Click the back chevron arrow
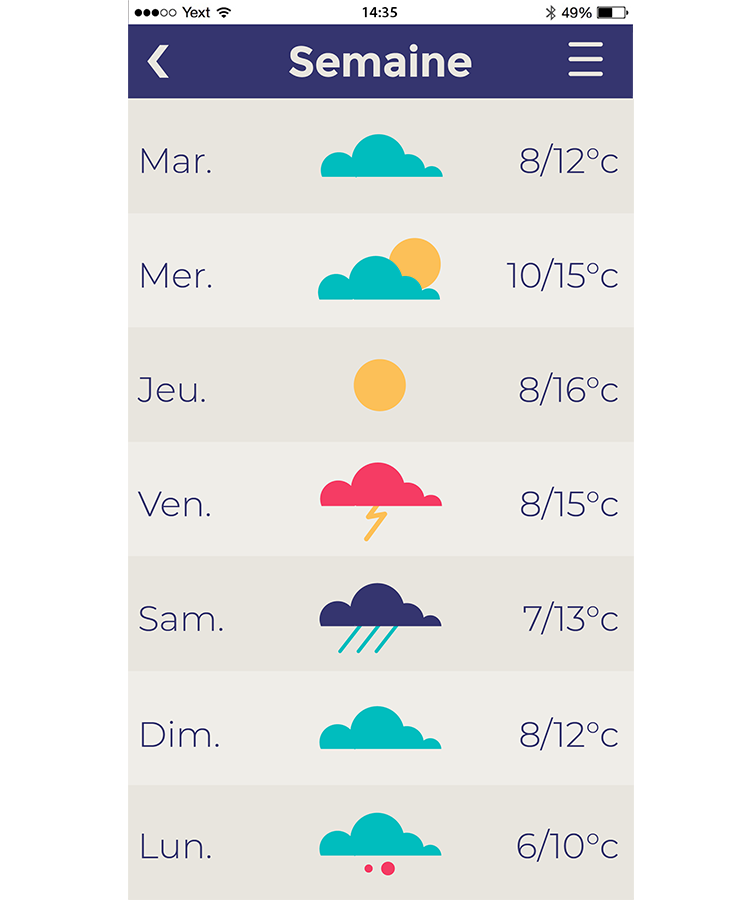Screen dimensions: 742x900 158,61
